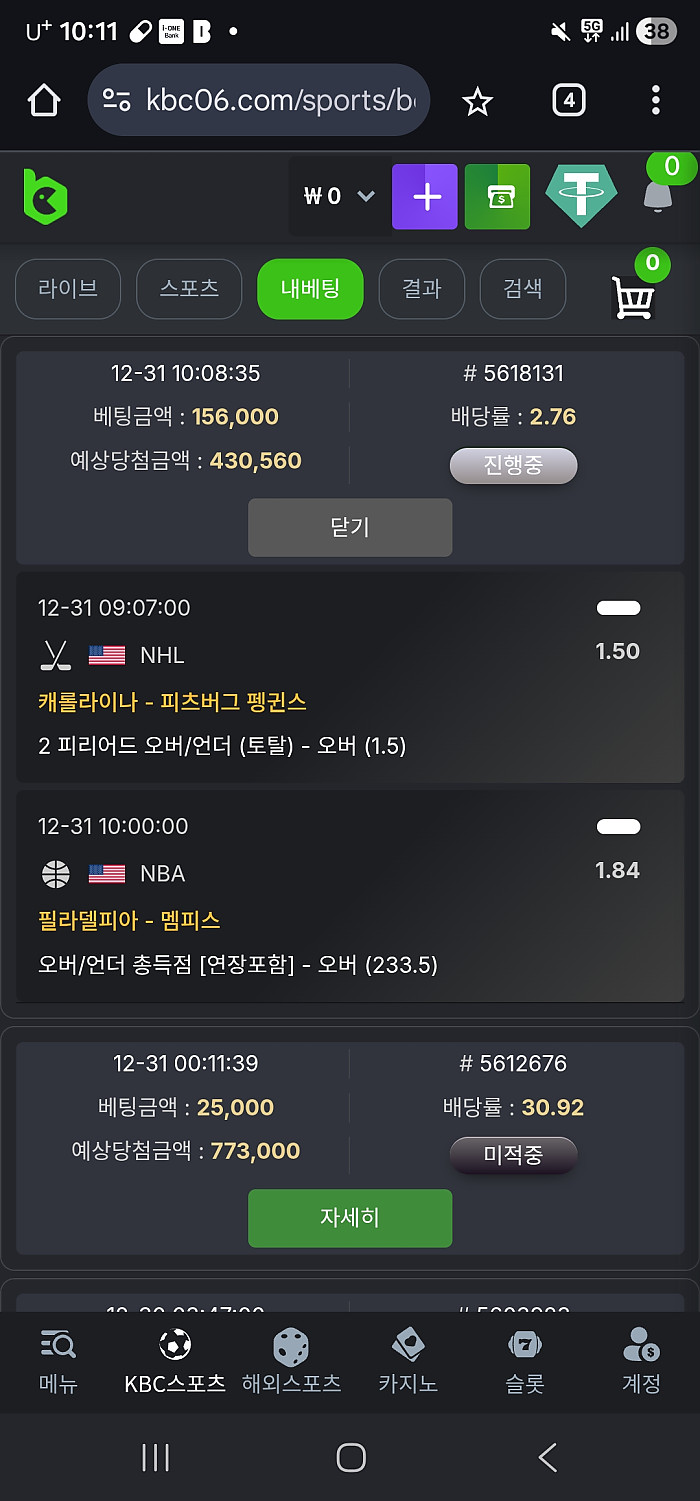Open the 계정 account tab
The height and width of the screenshot is (1501, 700).
(641, 1362)
